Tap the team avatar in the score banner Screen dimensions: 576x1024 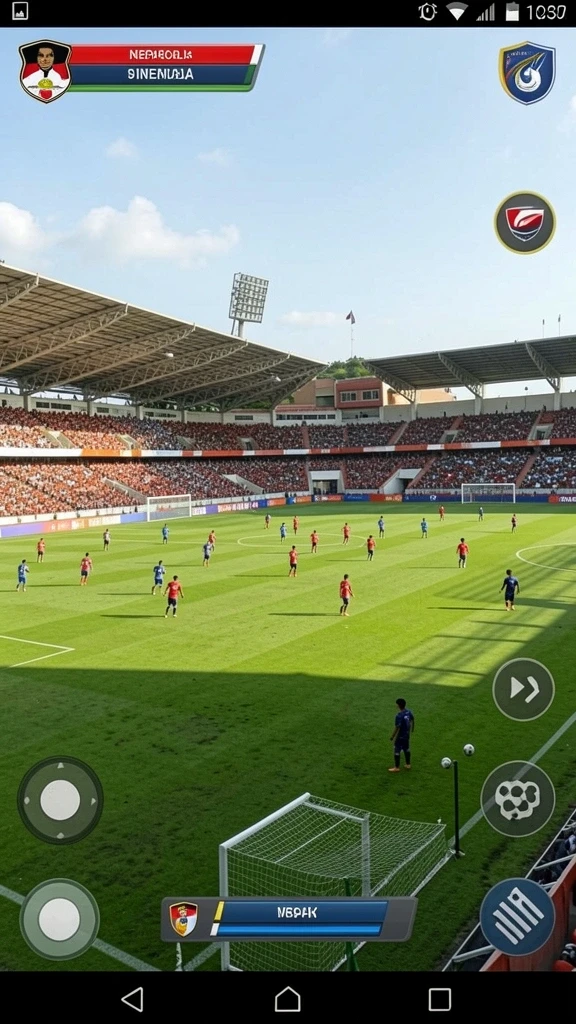tap(45, 71)
